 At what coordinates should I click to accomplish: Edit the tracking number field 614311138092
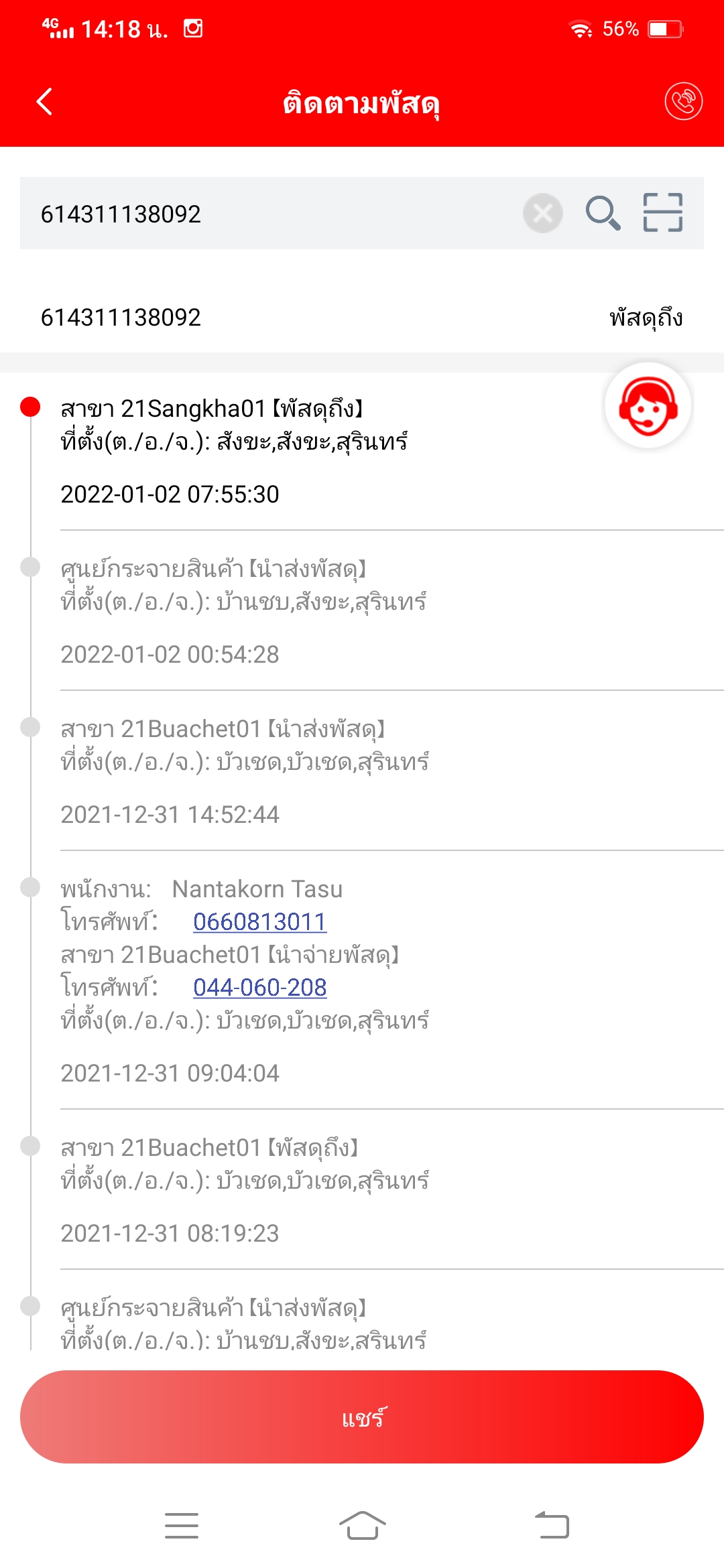tap(268, 213)
